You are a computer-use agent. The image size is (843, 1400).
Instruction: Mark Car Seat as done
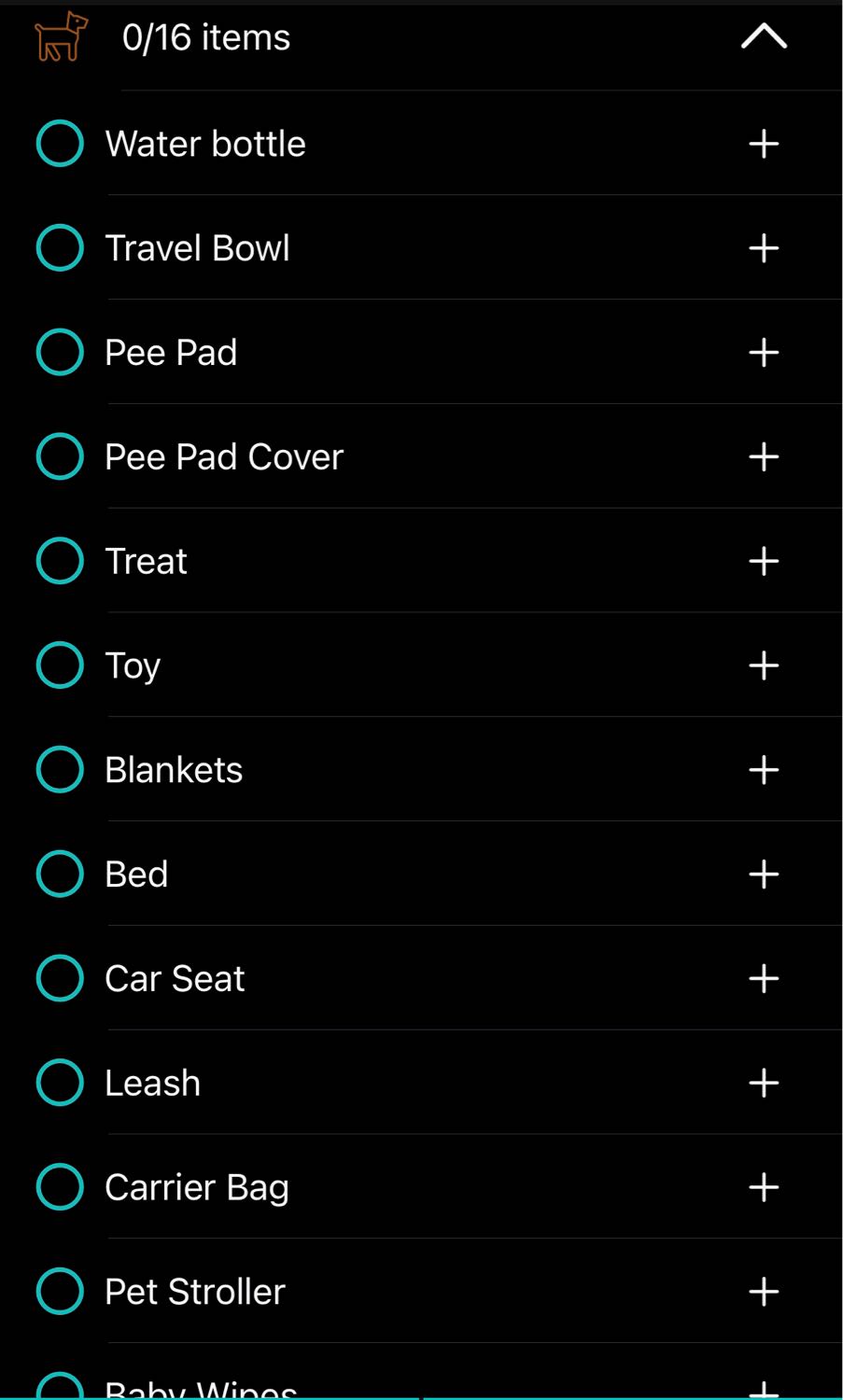pyautogui.click(x=60, y=979)
